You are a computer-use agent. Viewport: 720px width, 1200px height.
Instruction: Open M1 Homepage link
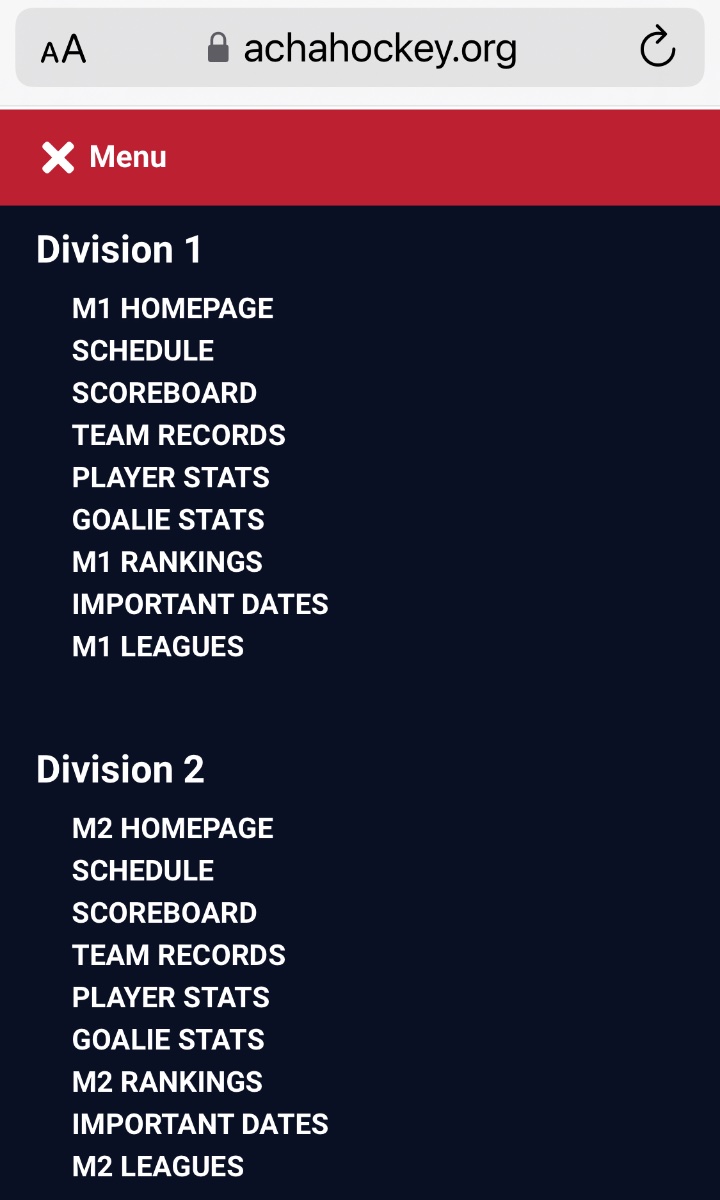click(172, 308)
